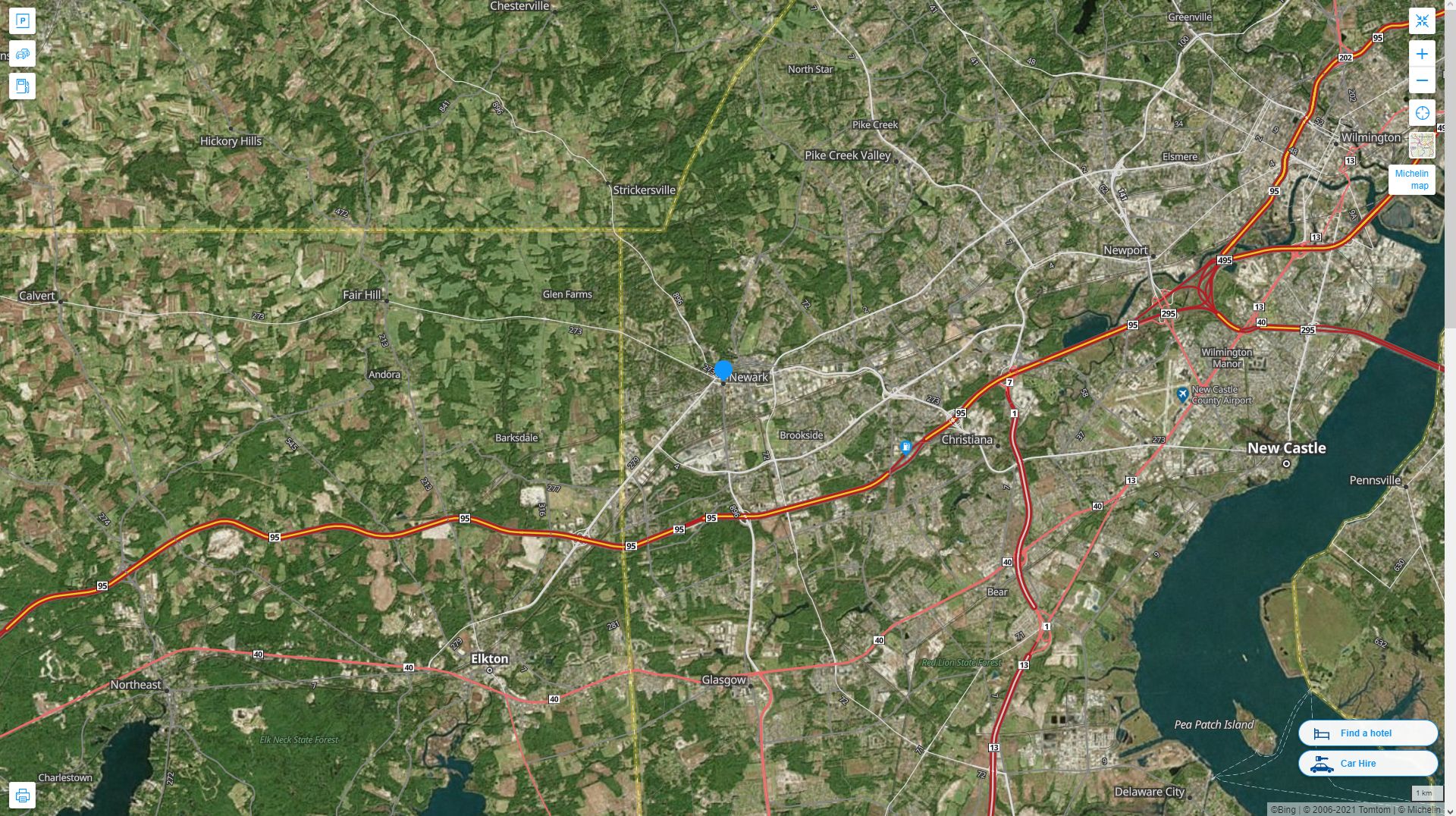Toggle the traffic layer button
1456x816 pixels.
click(22, 54)
